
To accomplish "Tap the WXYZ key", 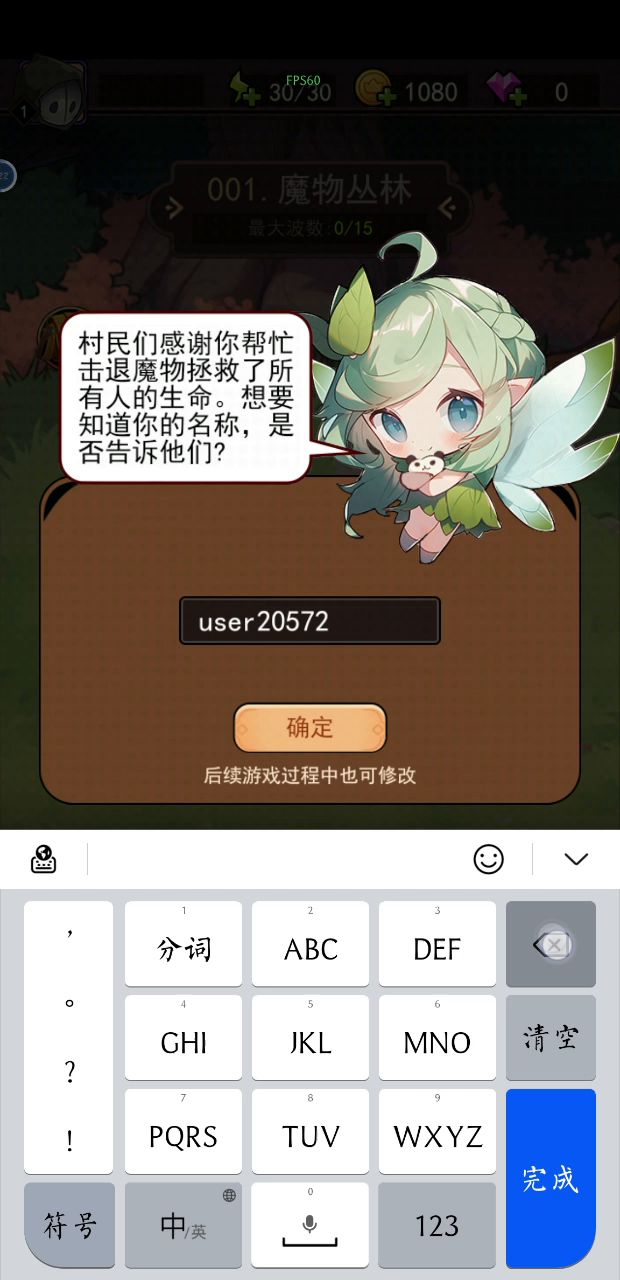I will pos(437,1132).
